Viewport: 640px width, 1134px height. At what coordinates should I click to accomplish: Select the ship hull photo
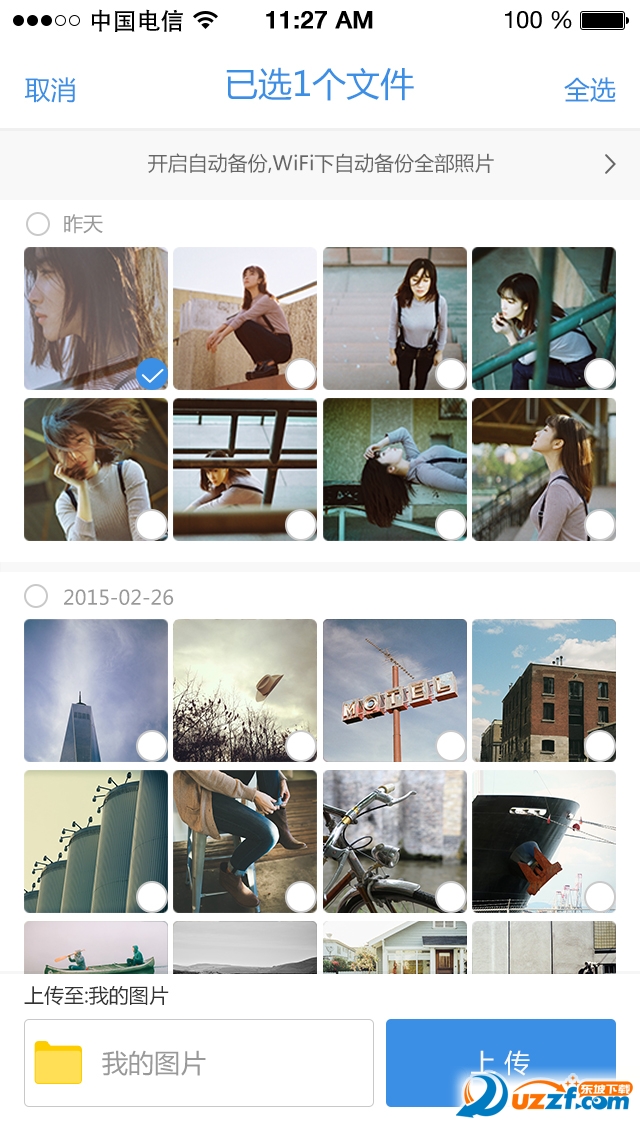tap(544, 841)
